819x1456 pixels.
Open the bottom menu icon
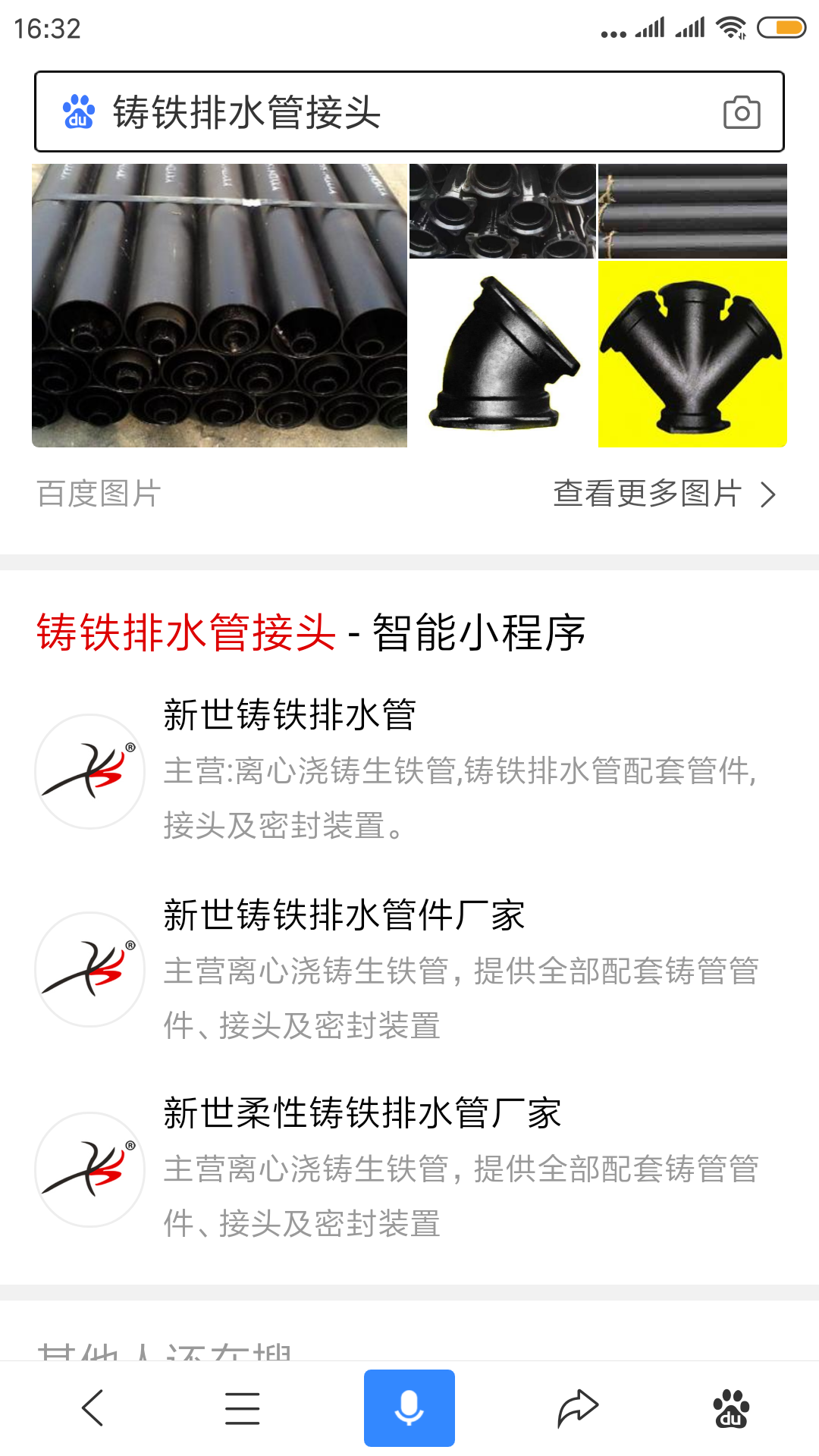(x=243, y=1408)
